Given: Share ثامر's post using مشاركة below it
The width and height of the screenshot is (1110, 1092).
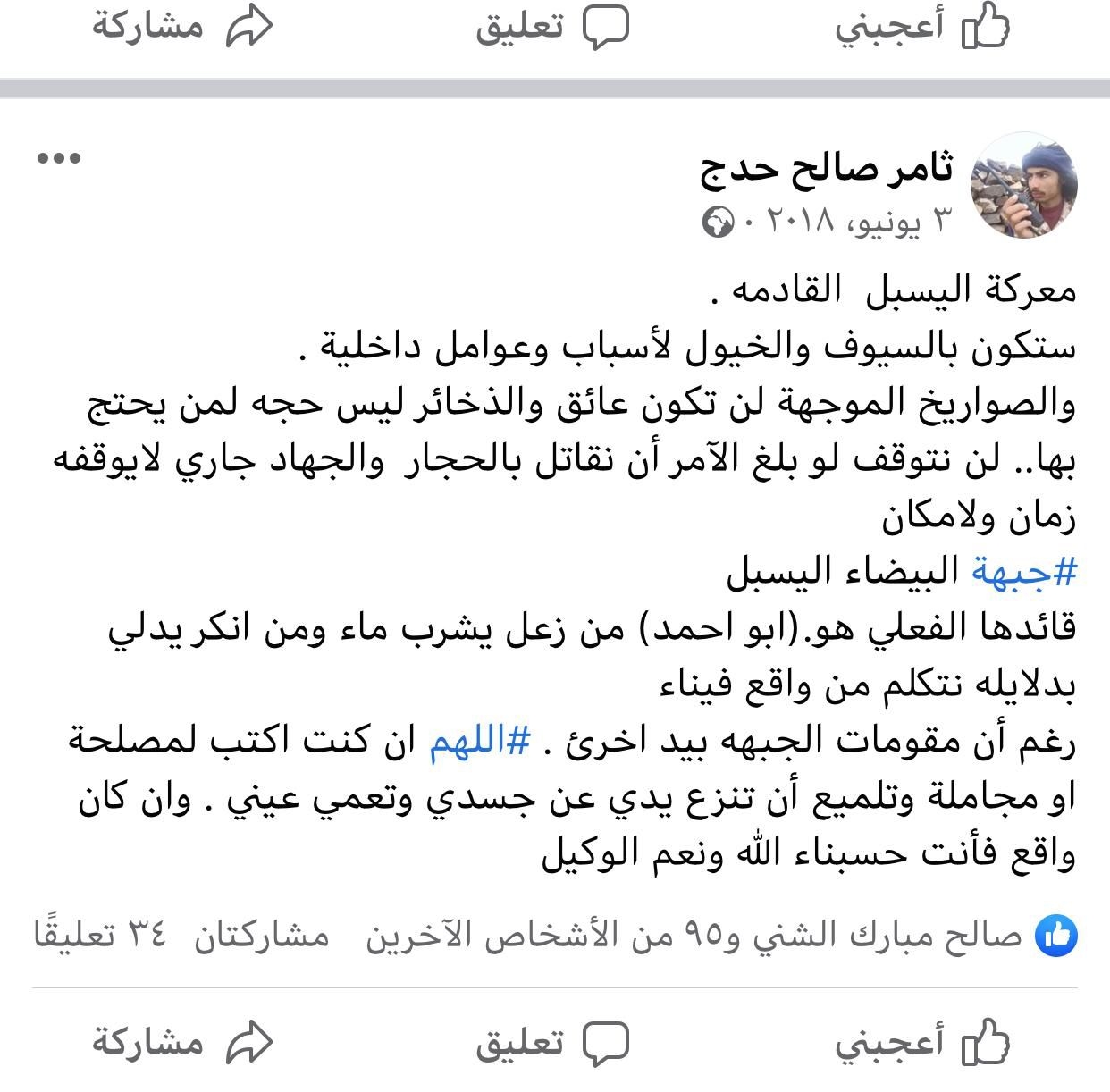Looking at the screenshot, I should (x=182, y=1043).
